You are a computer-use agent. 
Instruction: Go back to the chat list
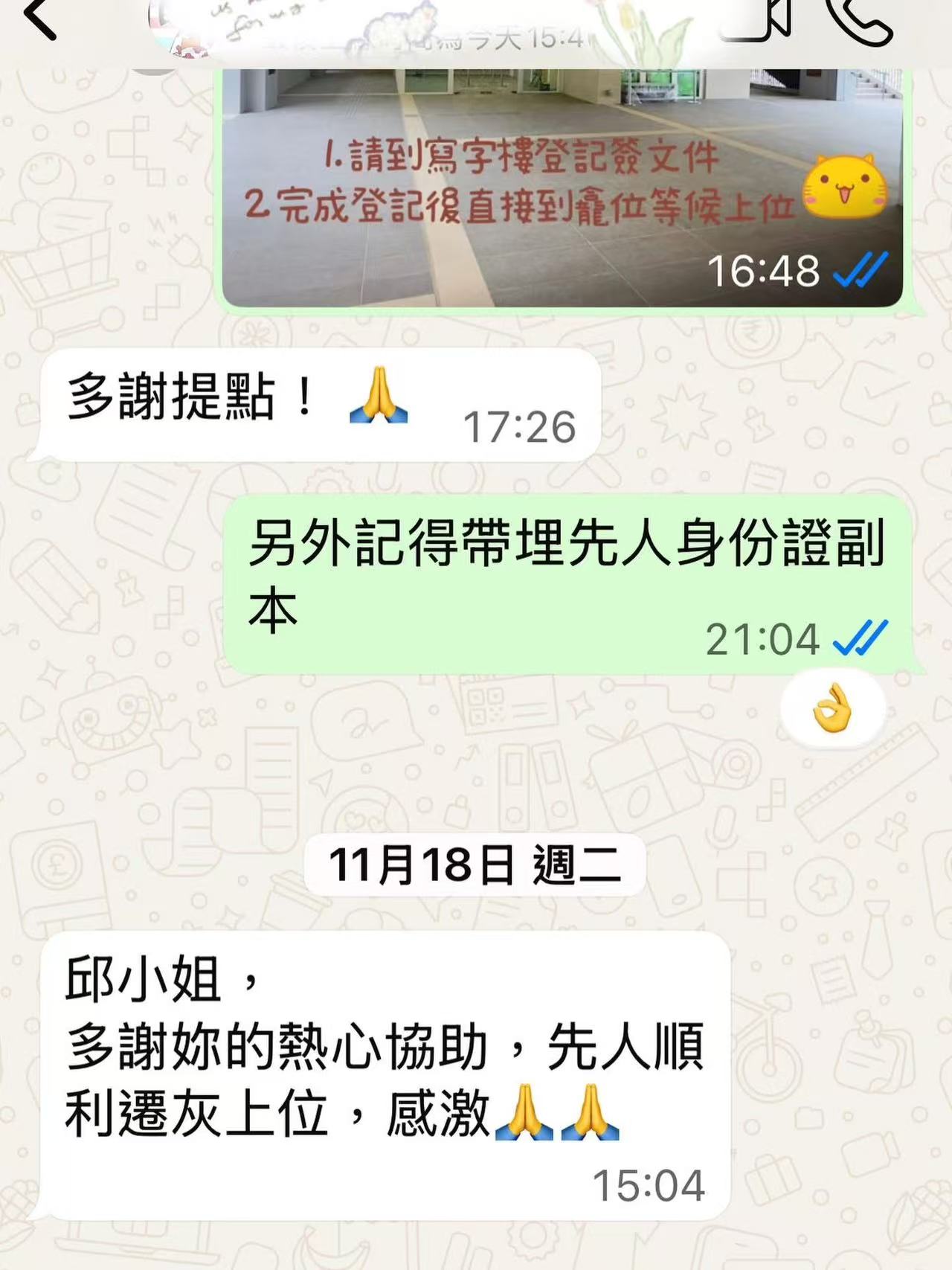(x=40, y=19)
